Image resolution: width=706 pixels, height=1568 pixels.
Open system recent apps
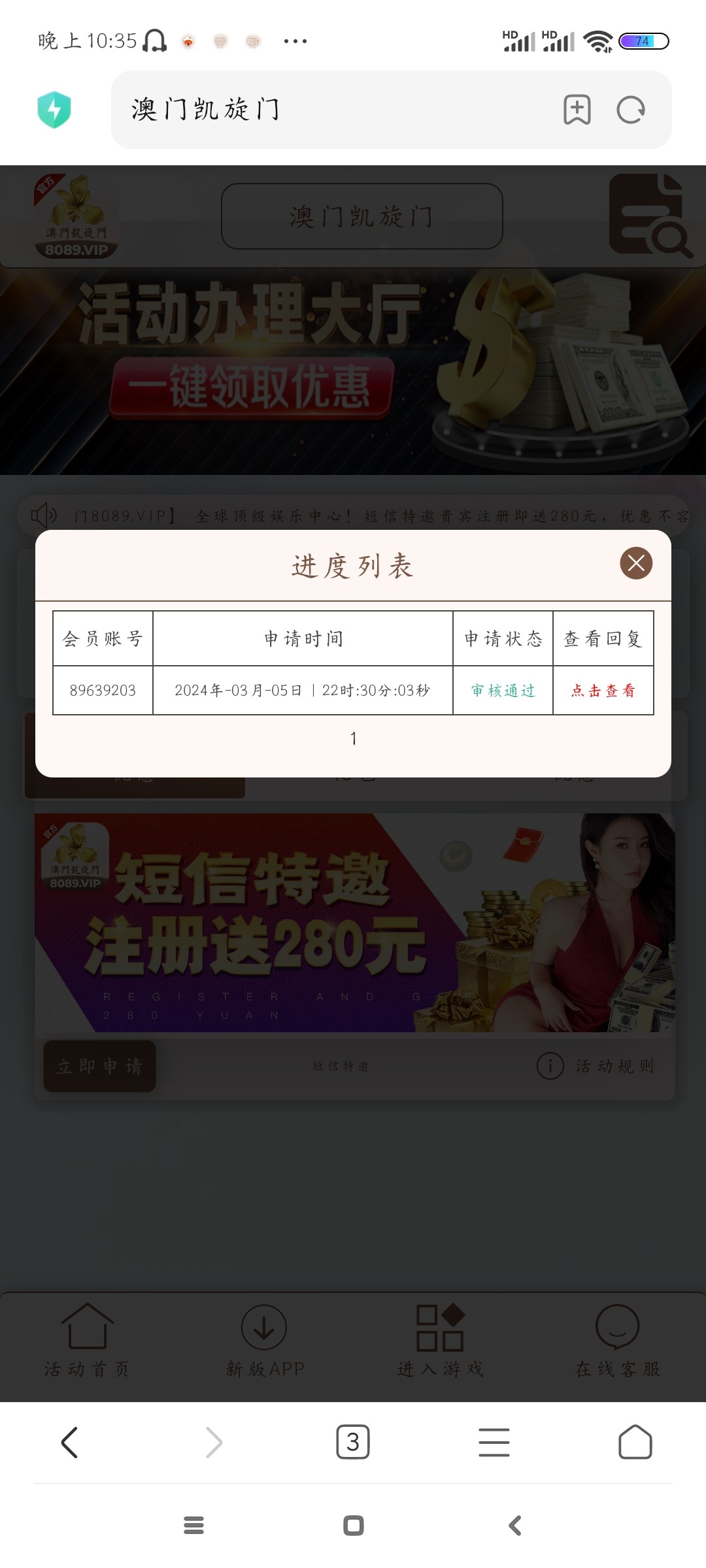pyautogui.click(x=193, y=1526)
